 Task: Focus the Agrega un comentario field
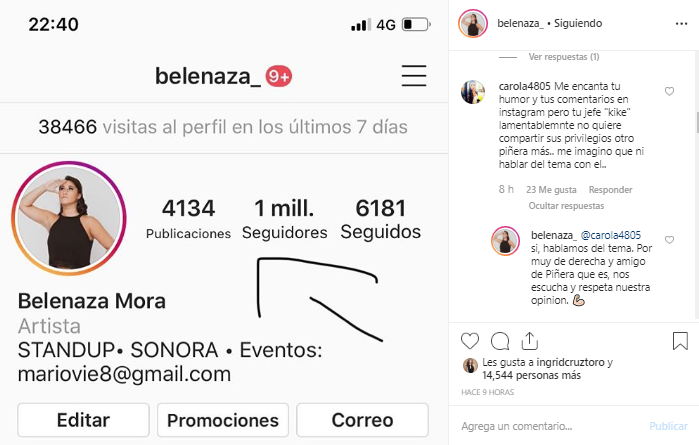(540, 425)
